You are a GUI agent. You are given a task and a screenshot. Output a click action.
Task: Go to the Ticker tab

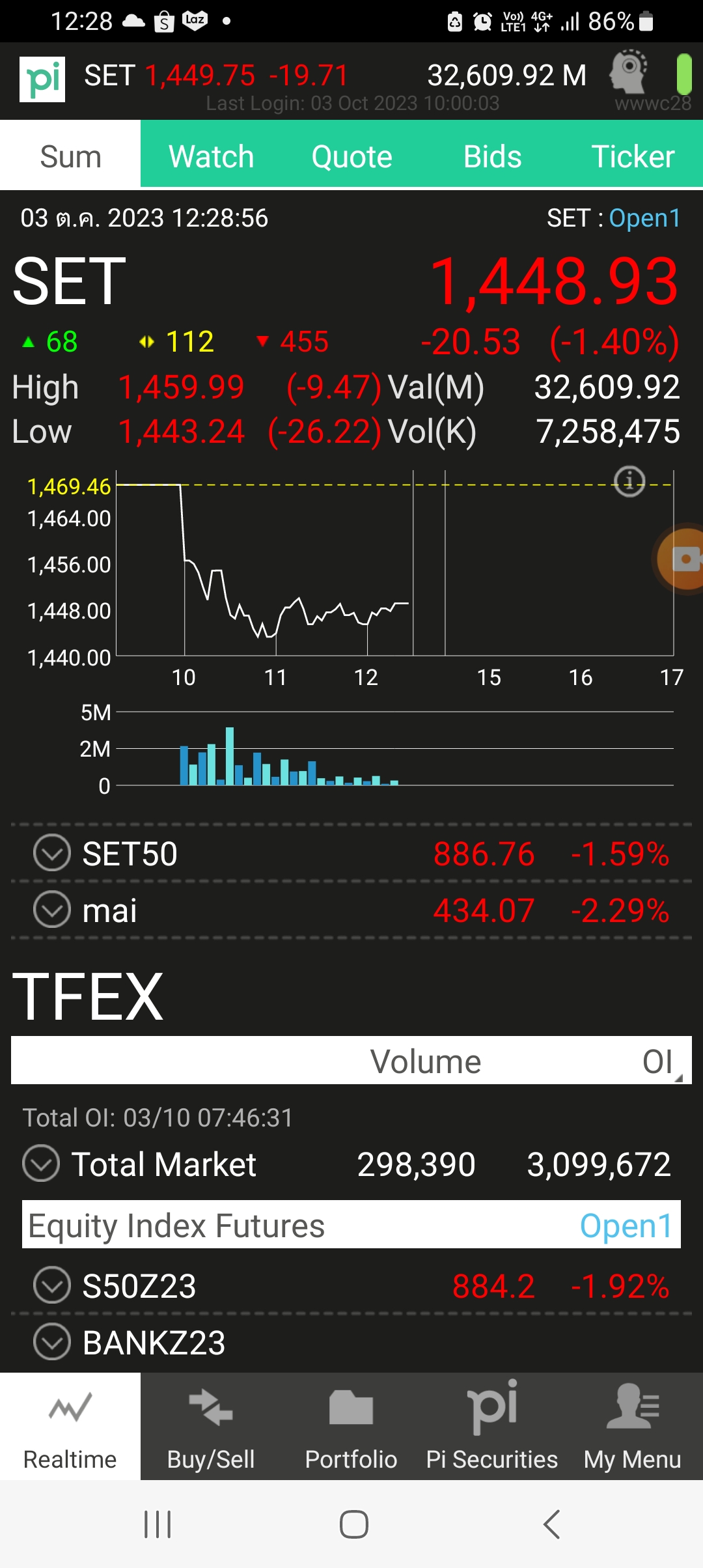click(x=633, y=156)
